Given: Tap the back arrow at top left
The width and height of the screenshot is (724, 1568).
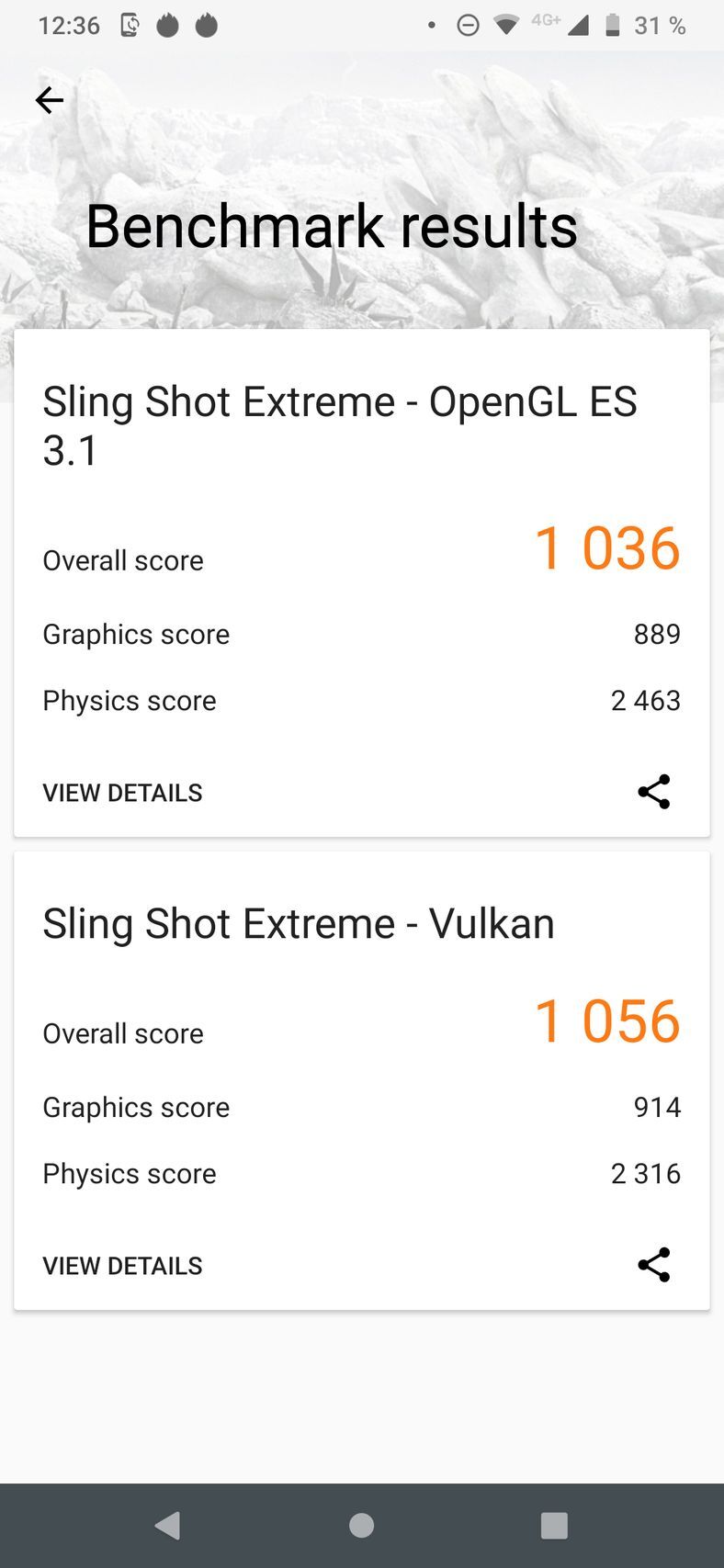Looking at the screenshot, I should click(x=49, y=100).
